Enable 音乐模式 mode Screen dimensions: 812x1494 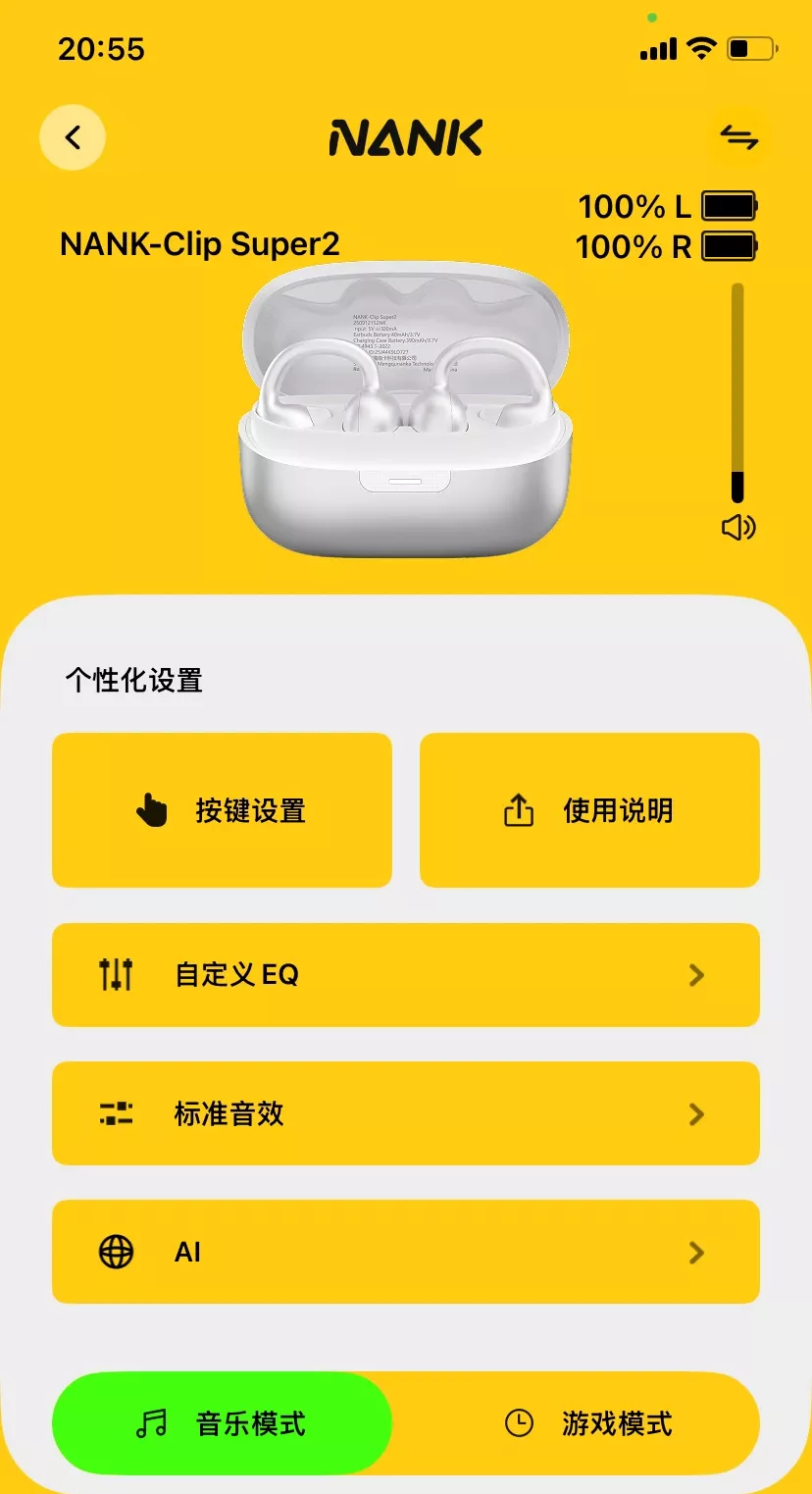click(222, 1422)
